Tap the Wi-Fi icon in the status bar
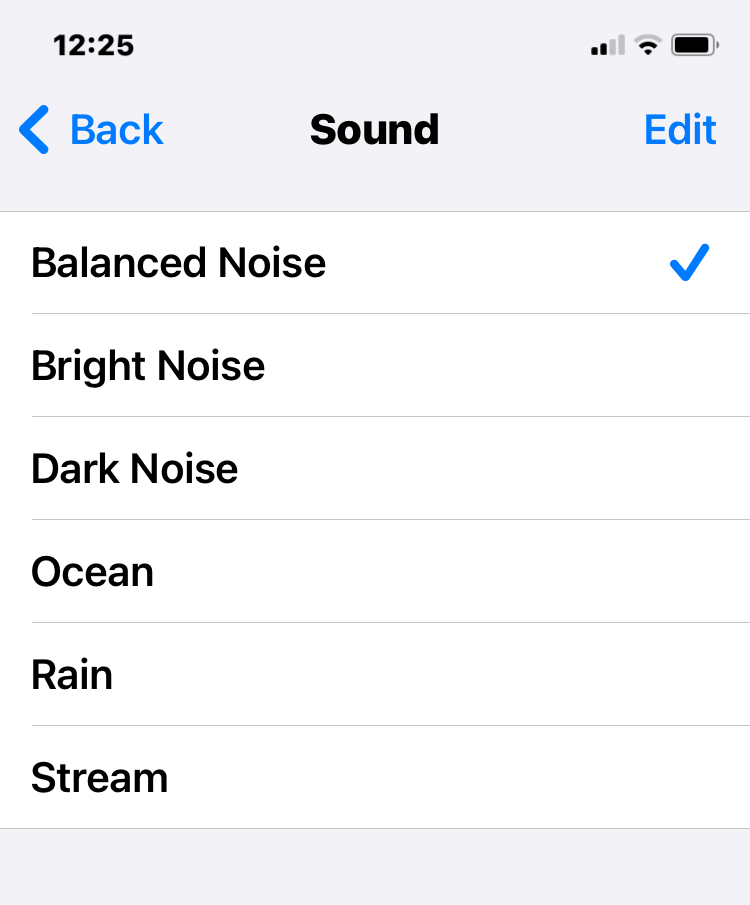The image size is (750, 905). 647,44
